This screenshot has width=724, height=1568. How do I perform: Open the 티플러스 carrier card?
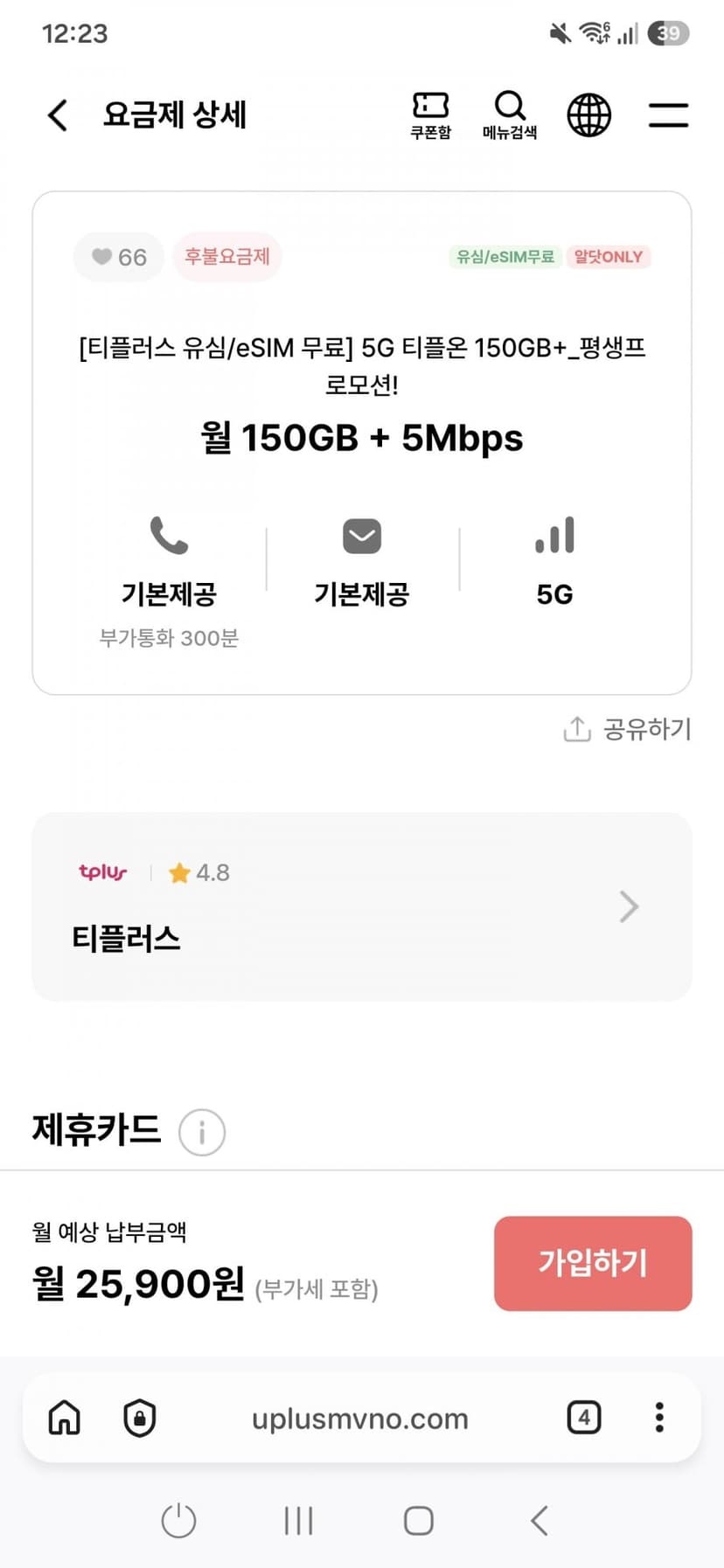coord(362,906)
